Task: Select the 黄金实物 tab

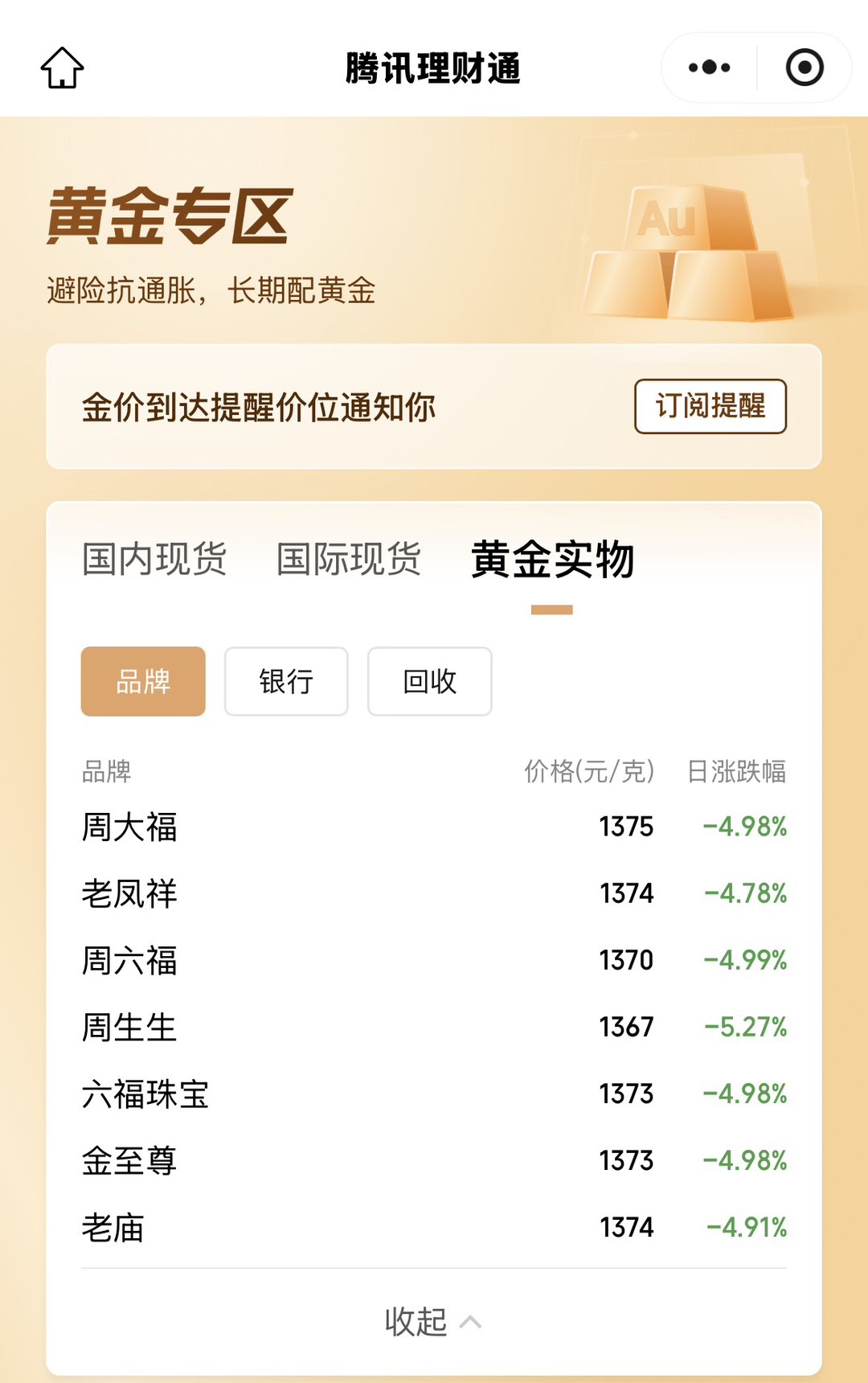Action: [x=552, y=559]
